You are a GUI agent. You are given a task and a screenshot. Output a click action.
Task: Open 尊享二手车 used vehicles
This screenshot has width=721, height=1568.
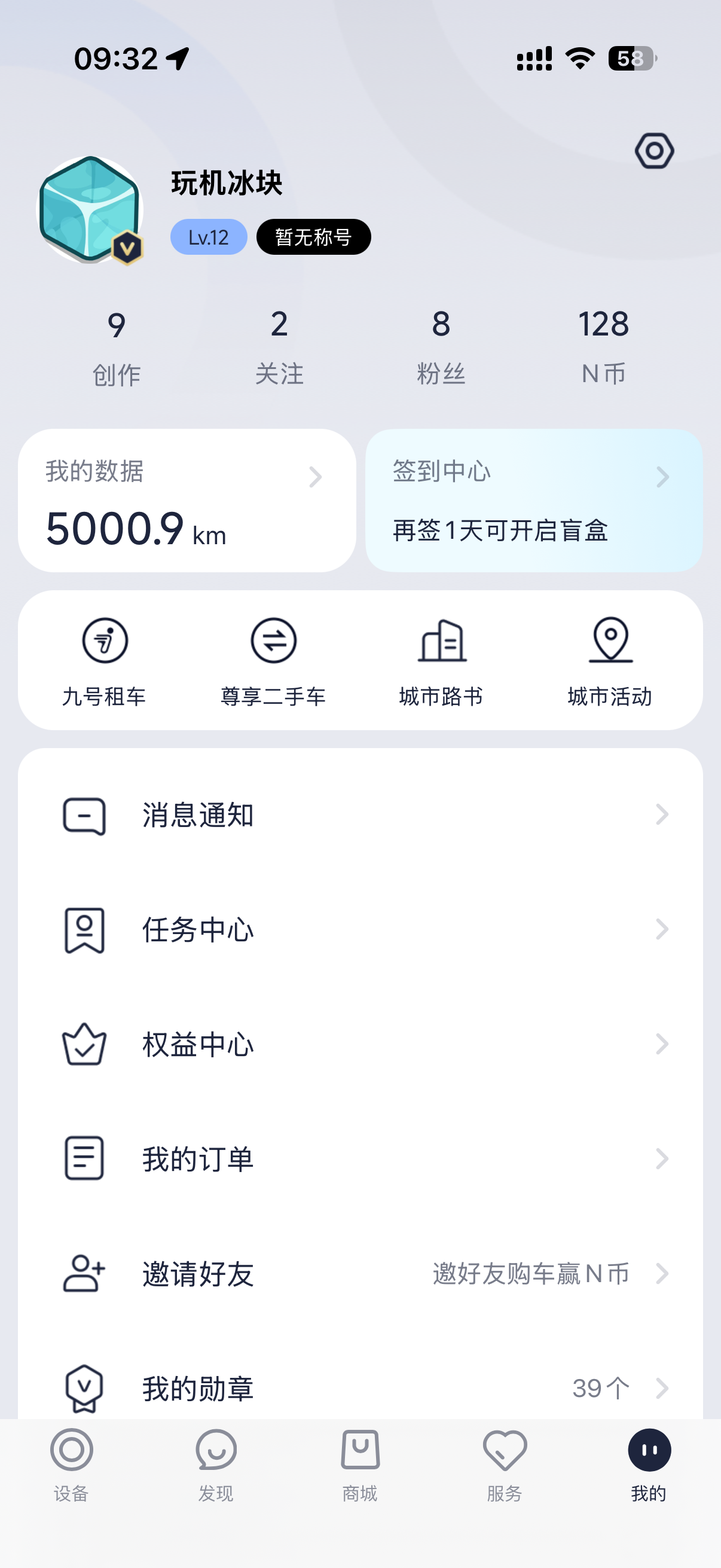coord(273,661)
